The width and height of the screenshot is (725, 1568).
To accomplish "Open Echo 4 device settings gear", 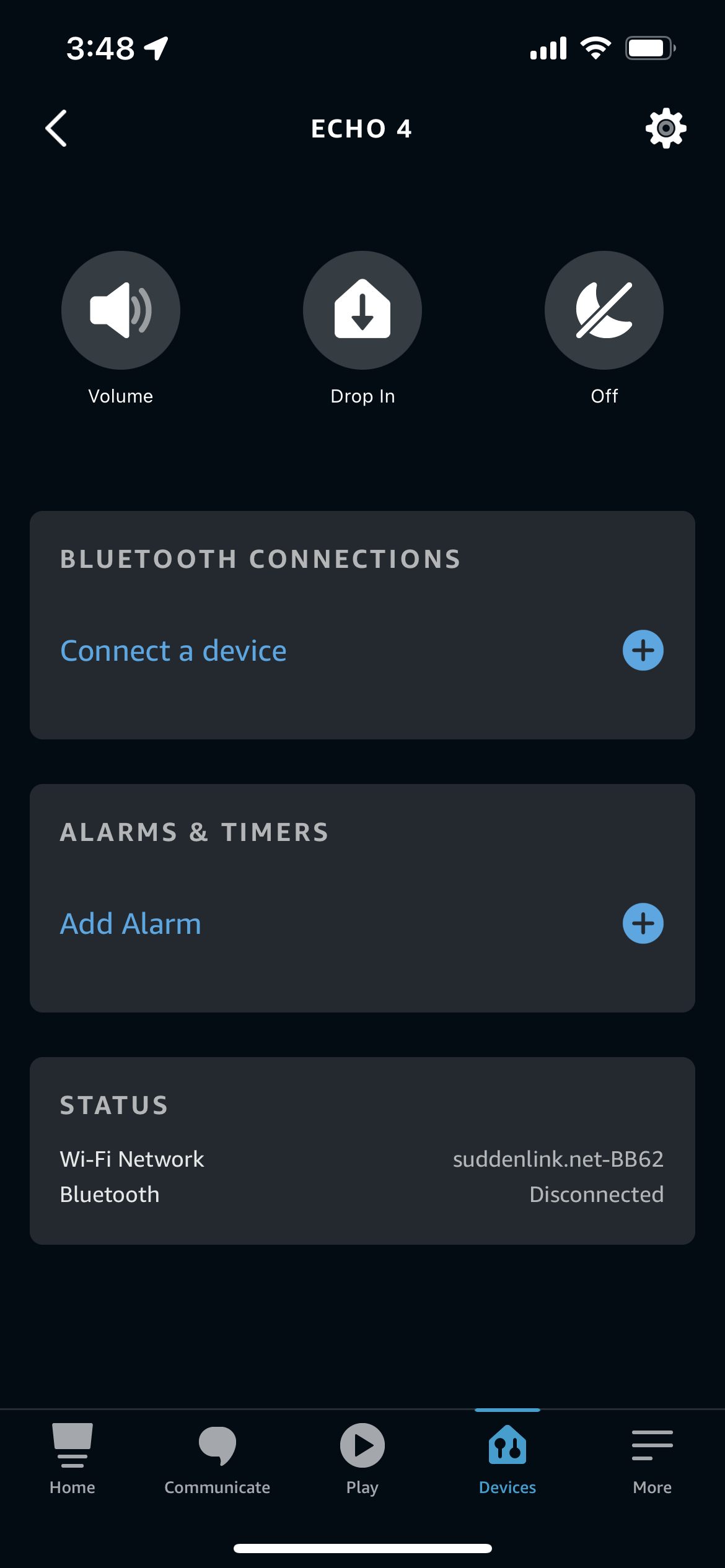I will pos(666,128).
